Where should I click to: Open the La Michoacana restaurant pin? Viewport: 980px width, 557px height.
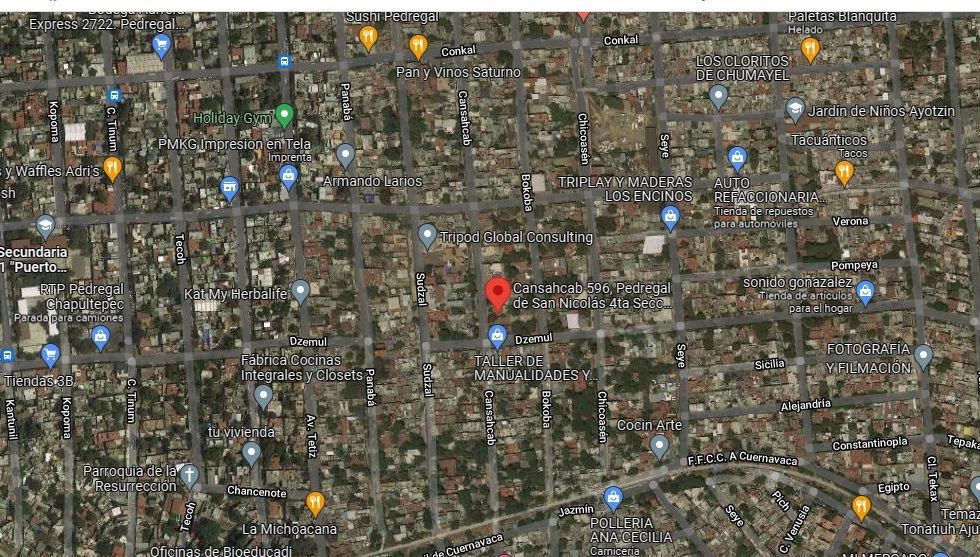pyautogui.click(x=315, y=504)
